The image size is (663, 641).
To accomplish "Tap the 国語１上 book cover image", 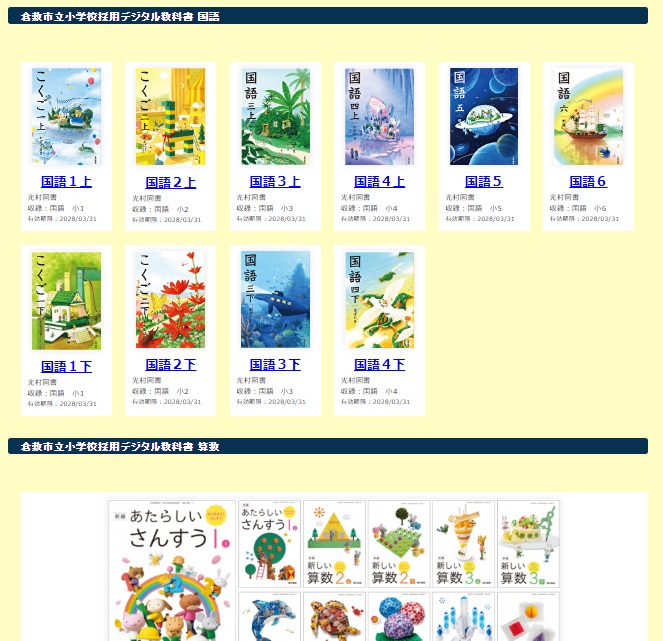I will (x=66, y=116).
